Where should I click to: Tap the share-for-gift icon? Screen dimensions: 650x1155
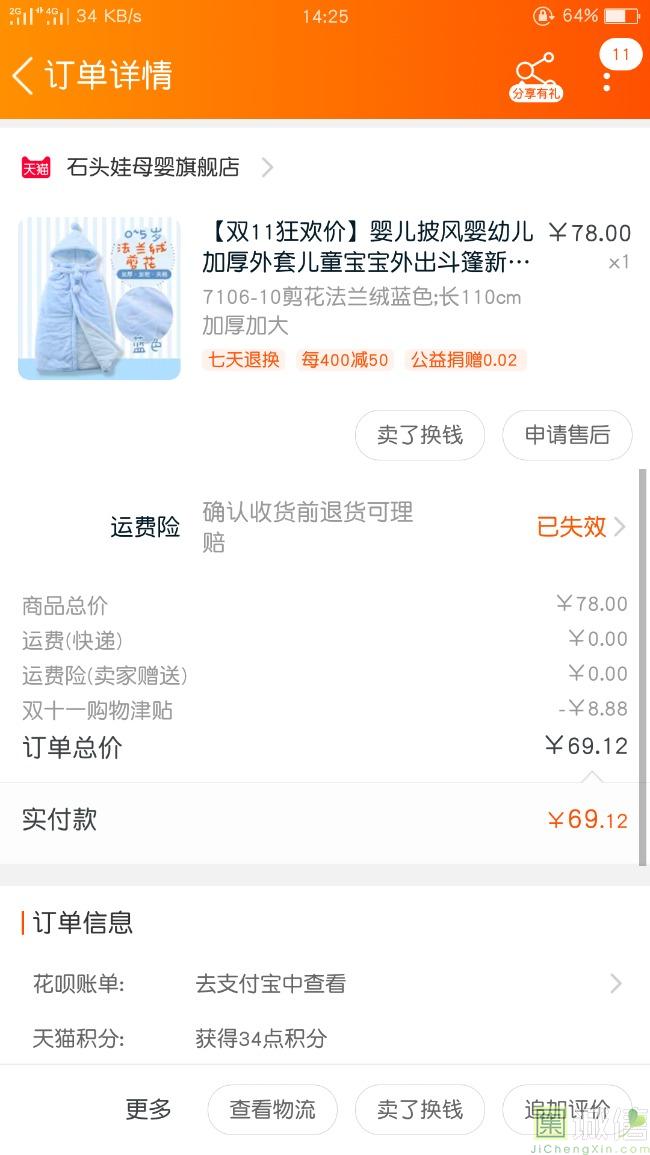point(536,75)
